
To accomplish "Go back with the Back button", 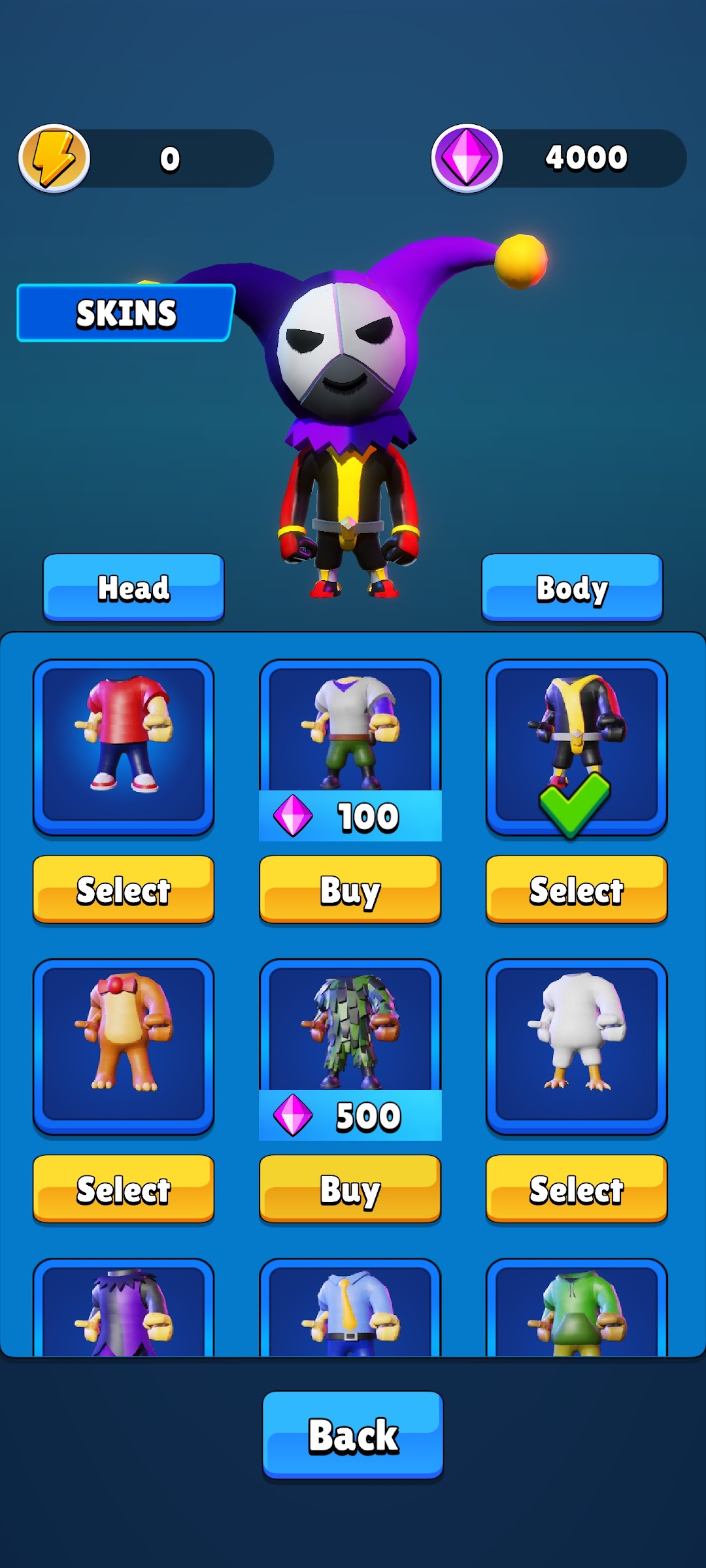I will click(353, 1435).
